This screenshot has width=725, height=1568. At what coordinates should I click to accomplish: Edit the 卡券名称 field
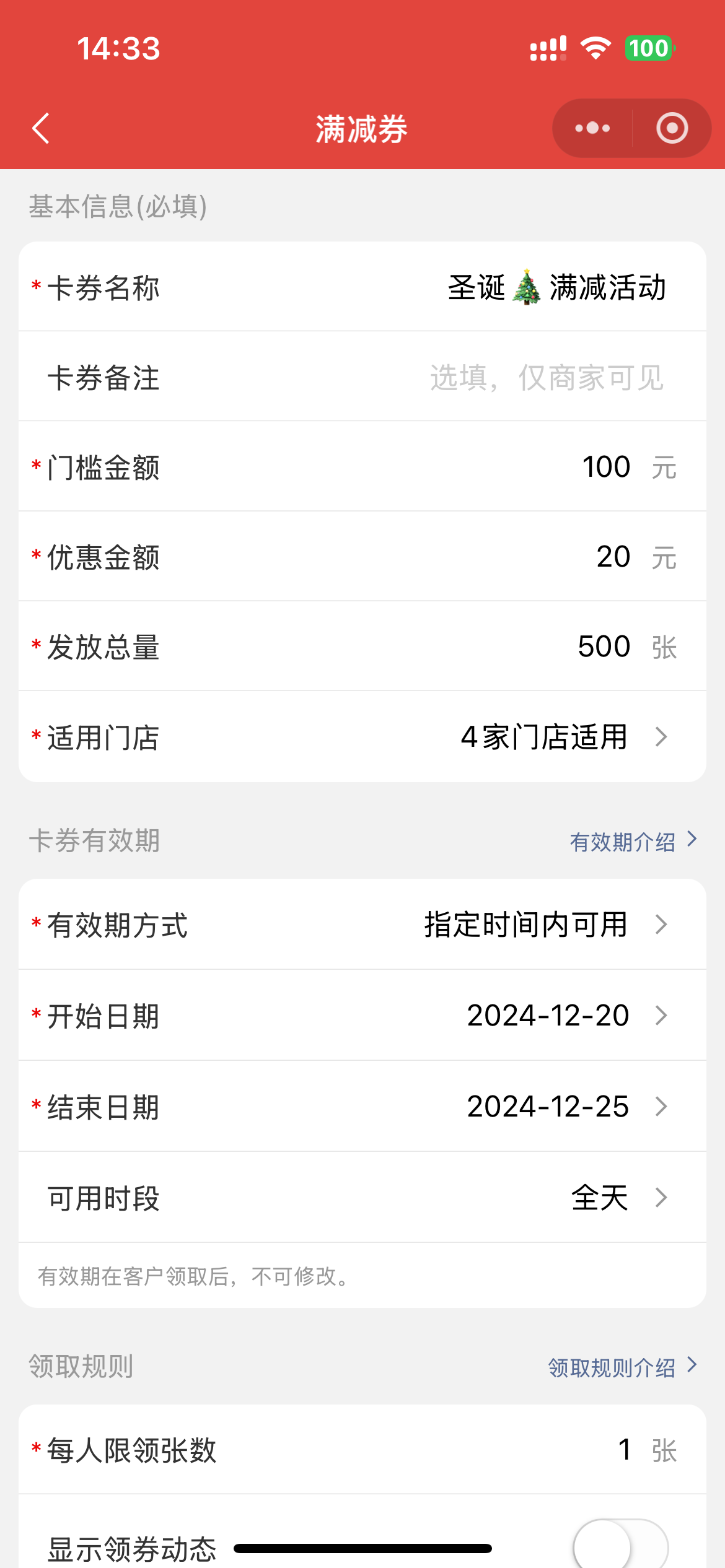pos(556,288)
